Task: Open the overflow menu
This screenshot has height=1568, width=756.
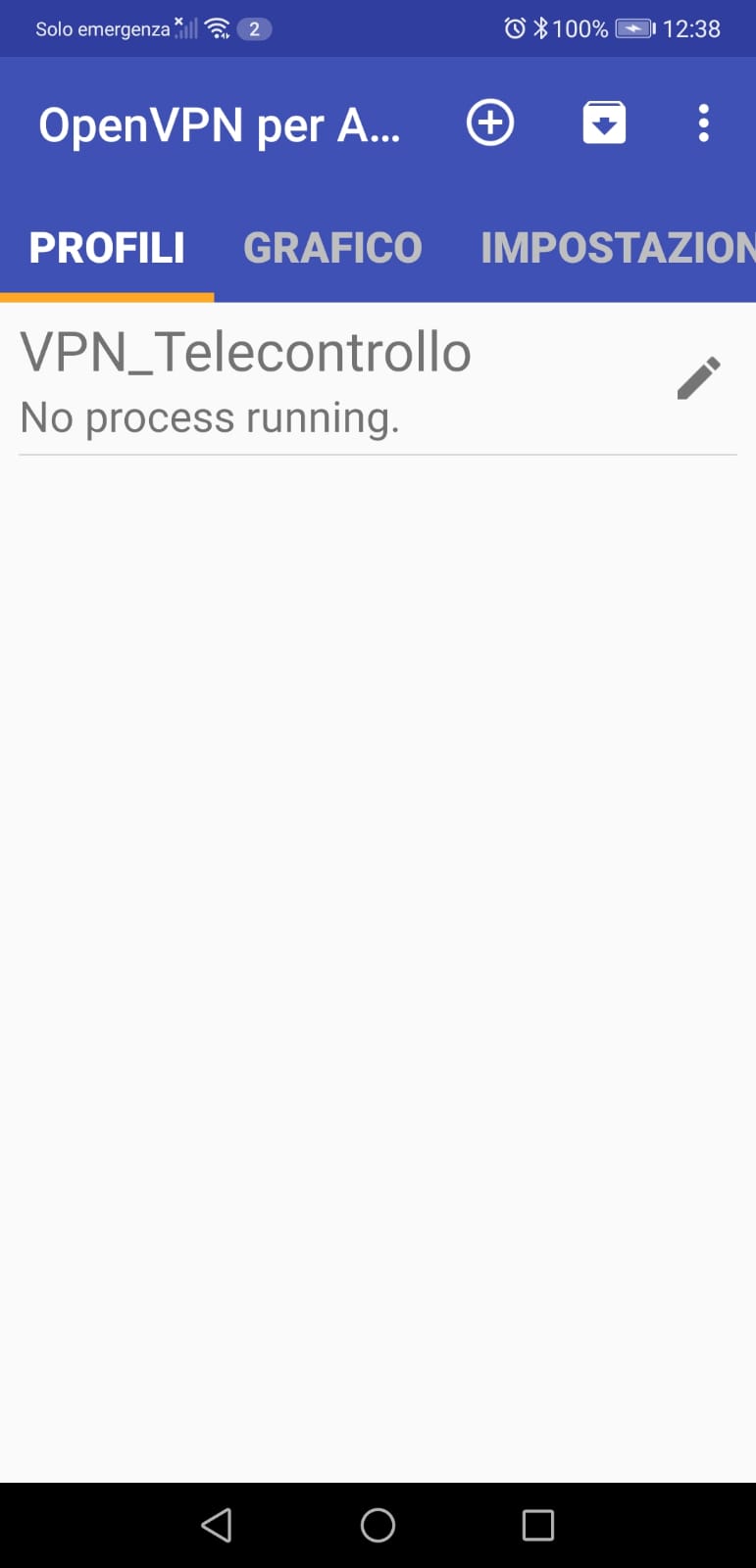Action: [703, 123]
